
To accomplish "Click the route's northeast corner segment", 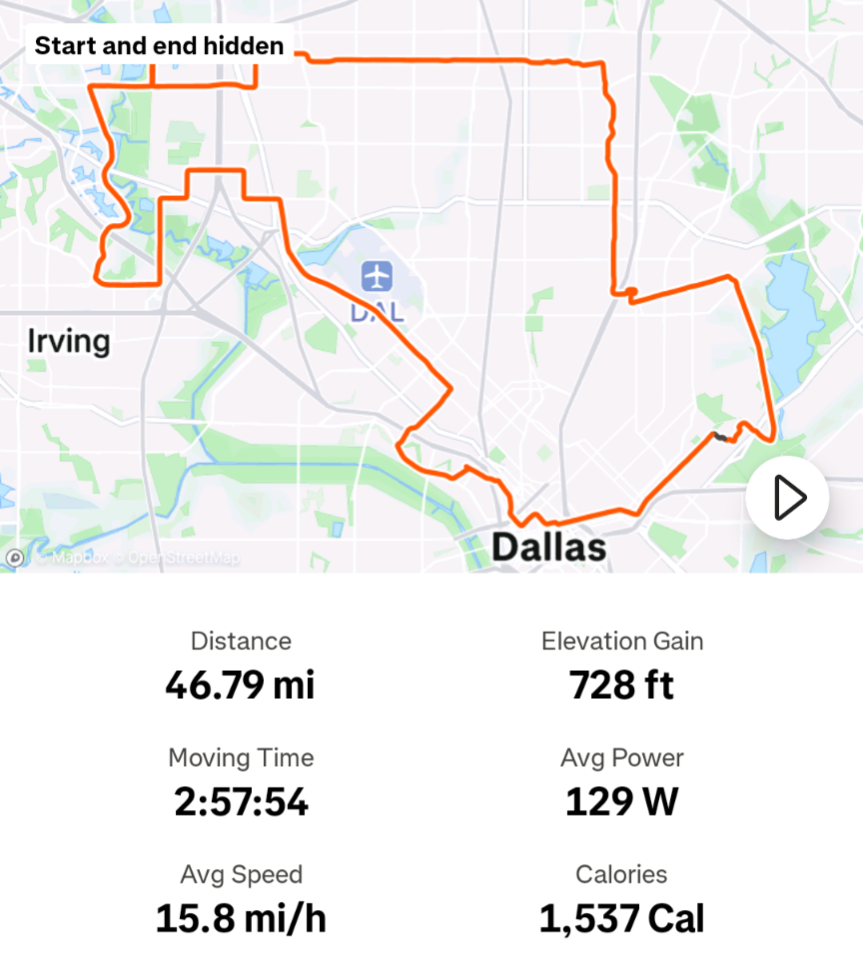I will pos(600,63).
